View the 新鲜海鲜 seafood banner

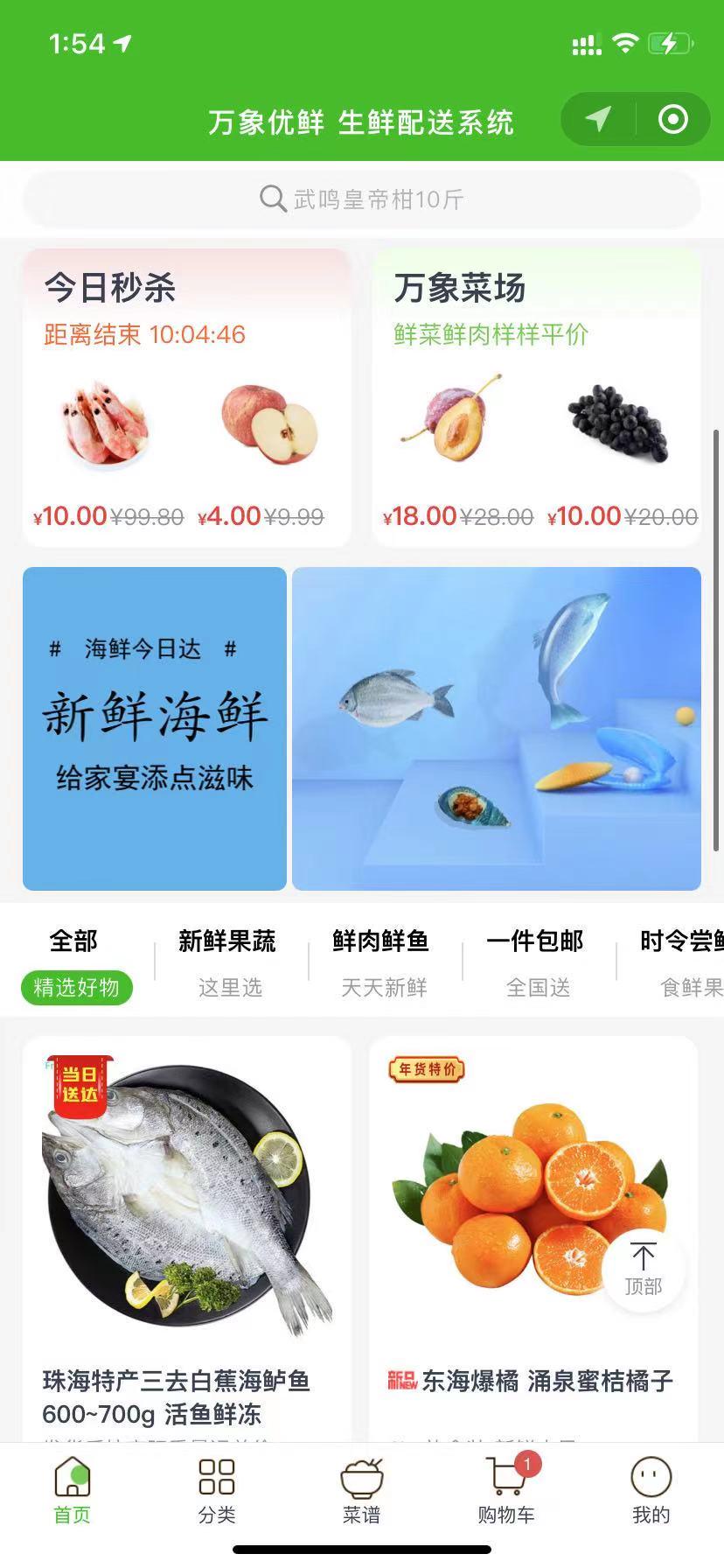click(361, 728)
